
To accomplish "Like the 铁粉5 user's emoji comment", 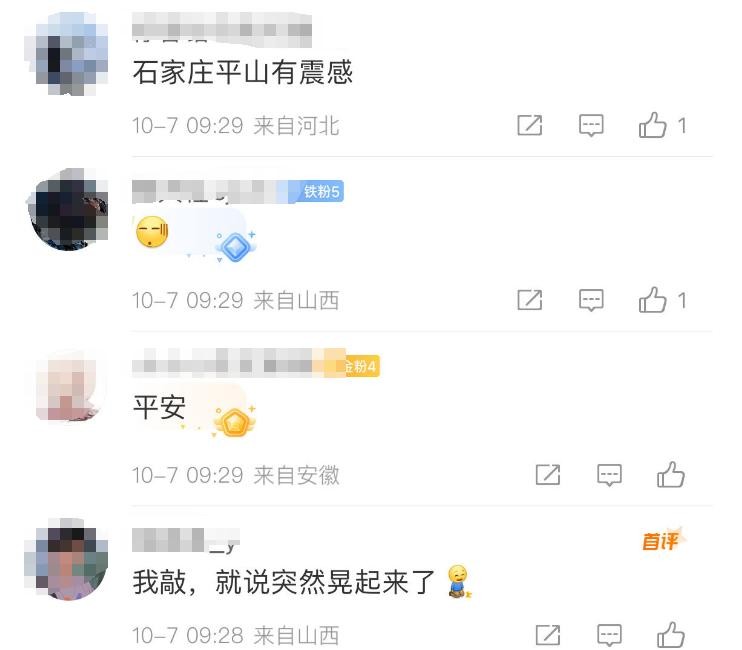I will 654,300.
